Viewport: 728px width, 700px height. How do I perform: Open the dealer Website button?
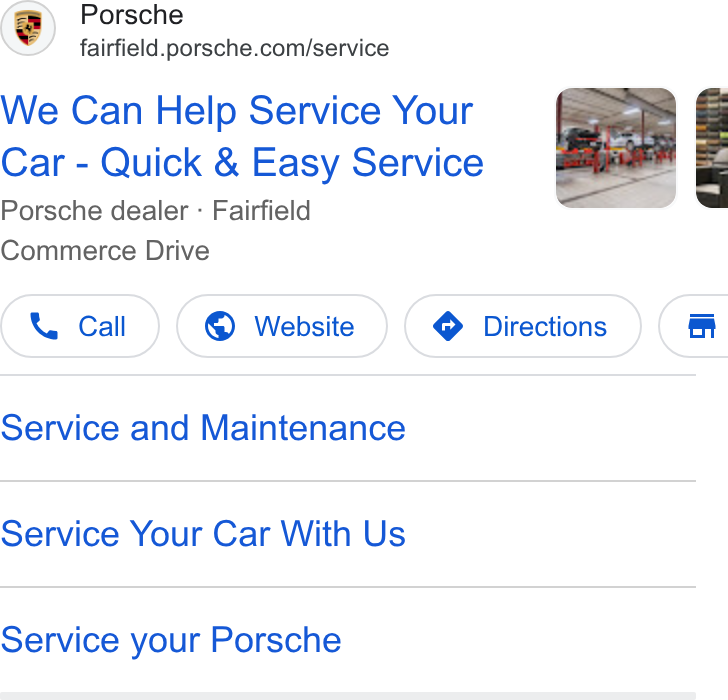click(x=282, y=326)
